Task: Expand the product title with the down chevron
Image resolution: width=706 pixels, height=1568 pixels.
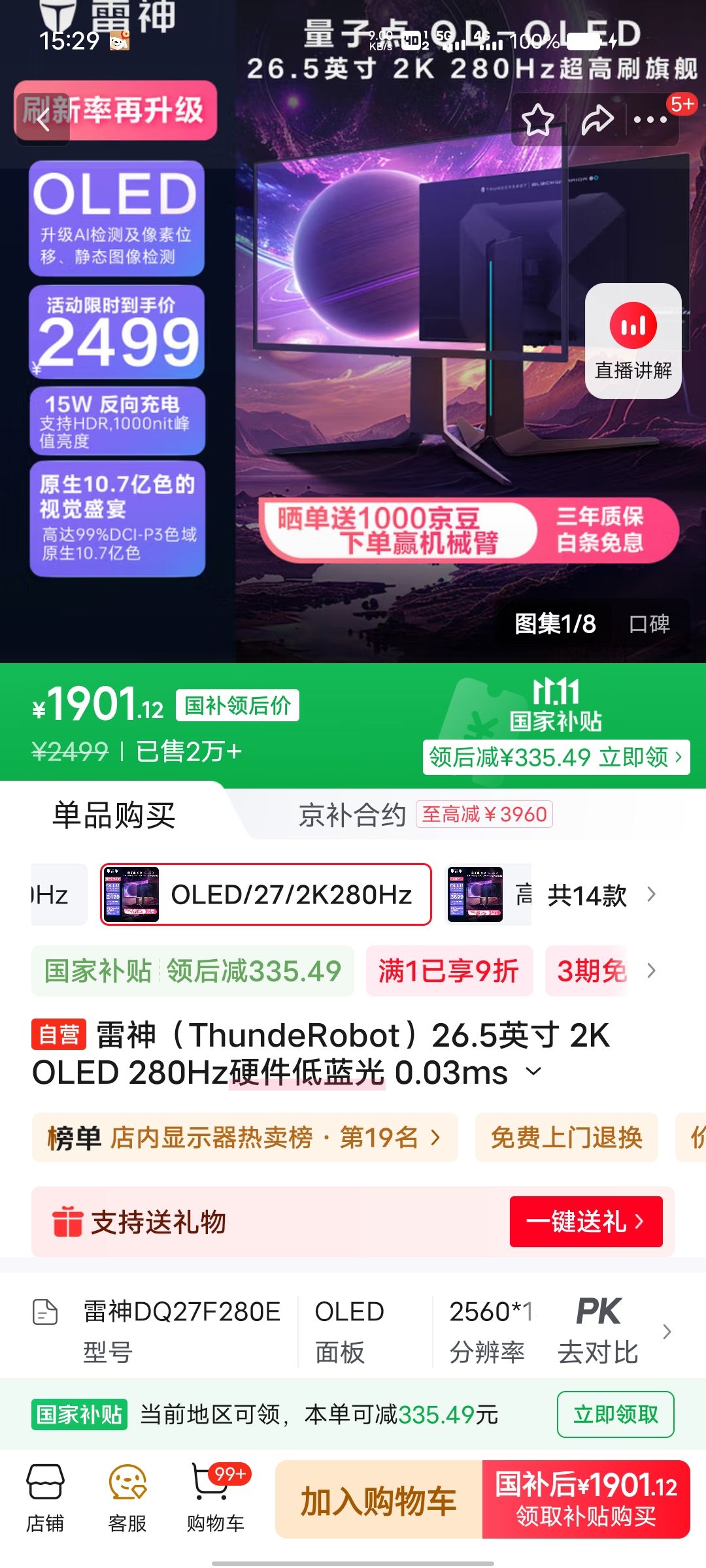Action: tap(533, 1071)
